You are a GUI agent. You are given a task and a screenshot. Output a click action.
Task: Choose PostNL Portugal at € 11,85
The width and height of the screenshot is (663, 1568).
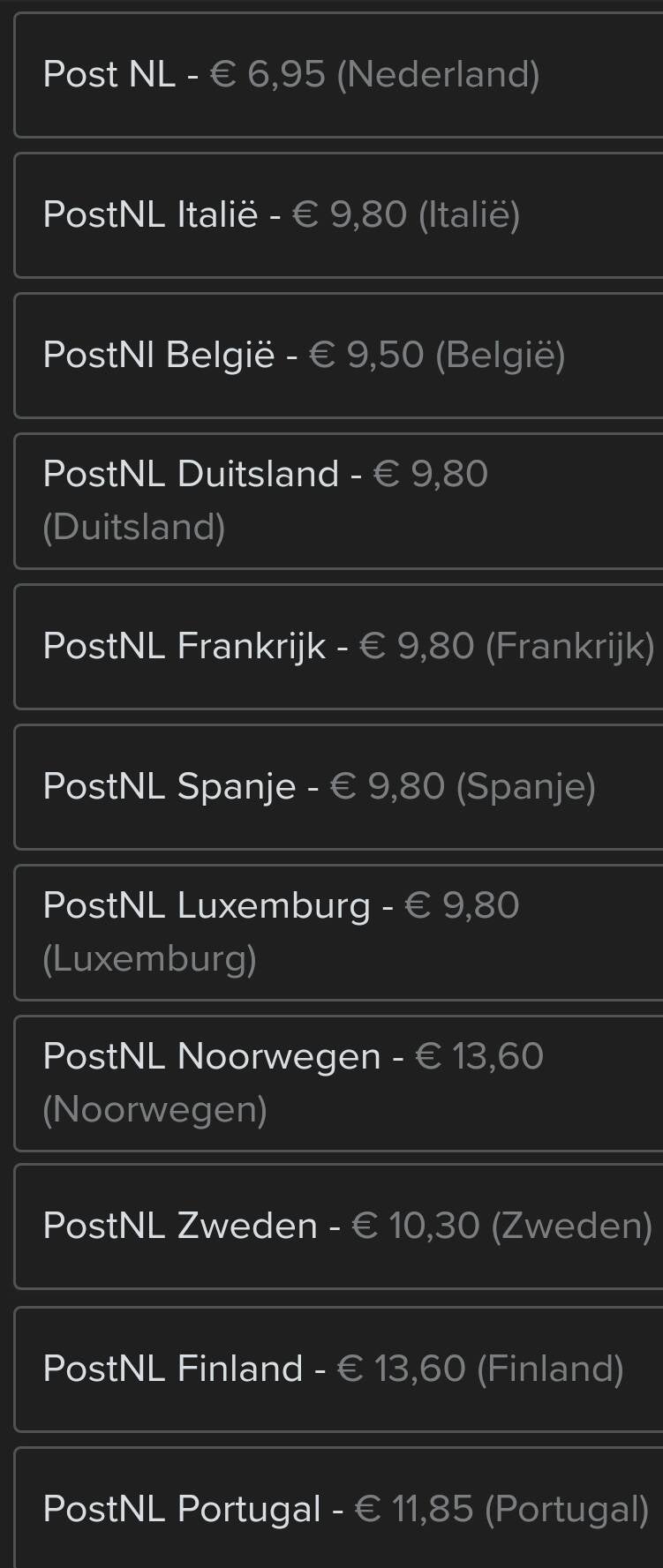click(x=339, y=1508)
